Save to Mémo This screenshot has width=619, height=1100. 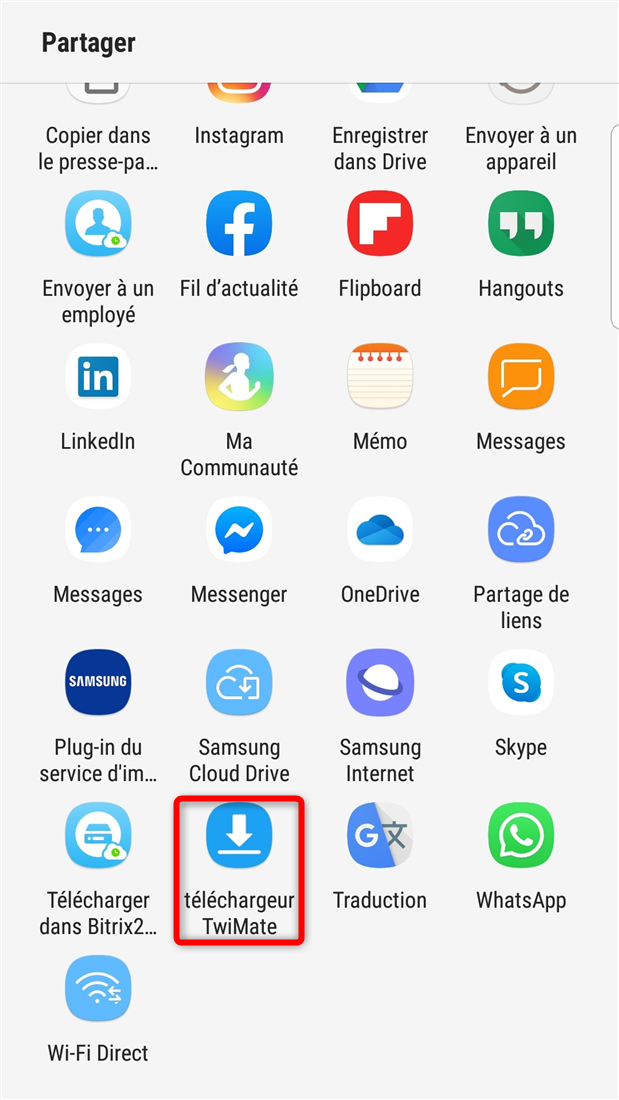(x=380, y=377)
